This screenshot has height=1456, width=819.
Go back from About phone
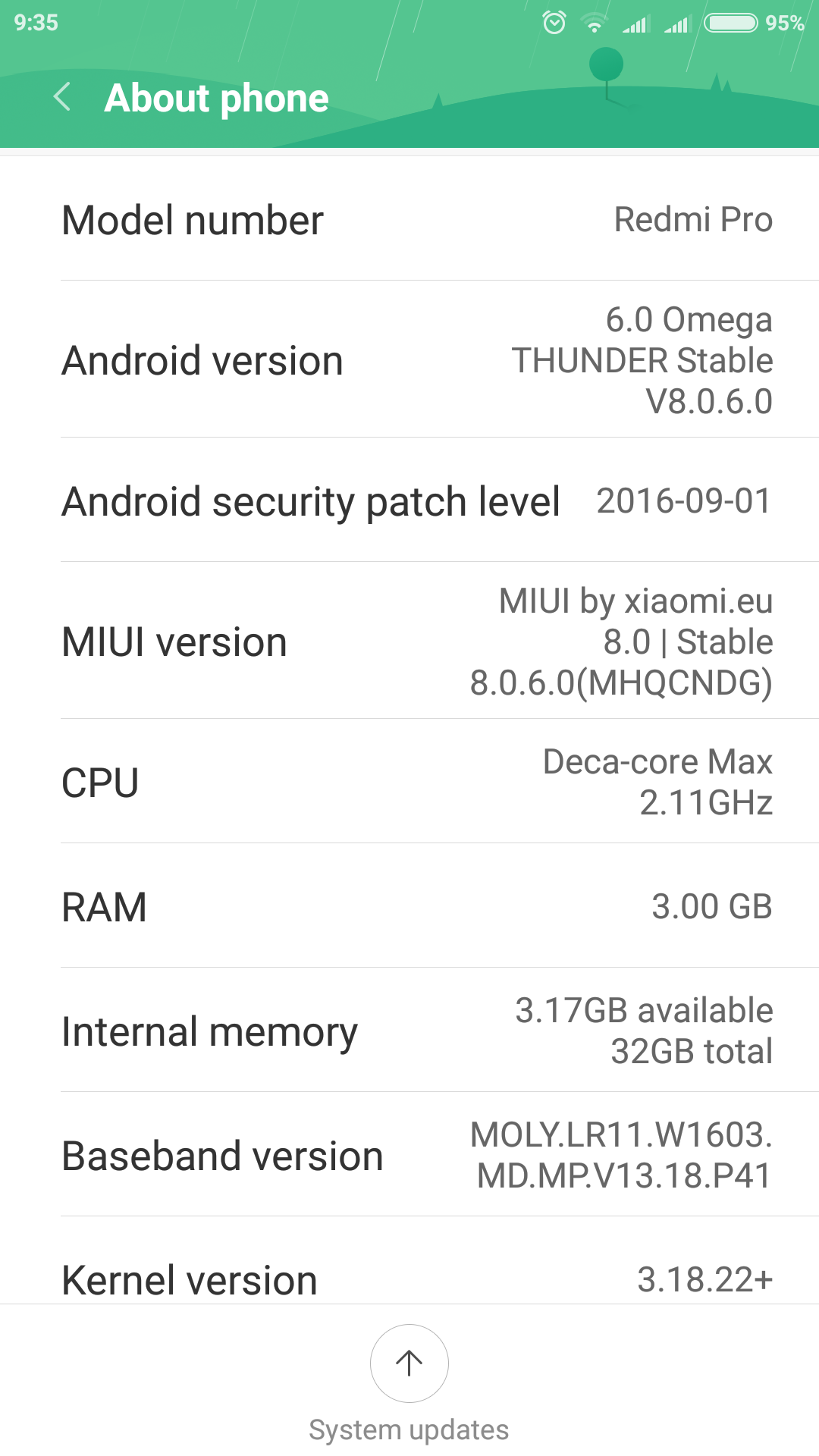tap(62, 97)
